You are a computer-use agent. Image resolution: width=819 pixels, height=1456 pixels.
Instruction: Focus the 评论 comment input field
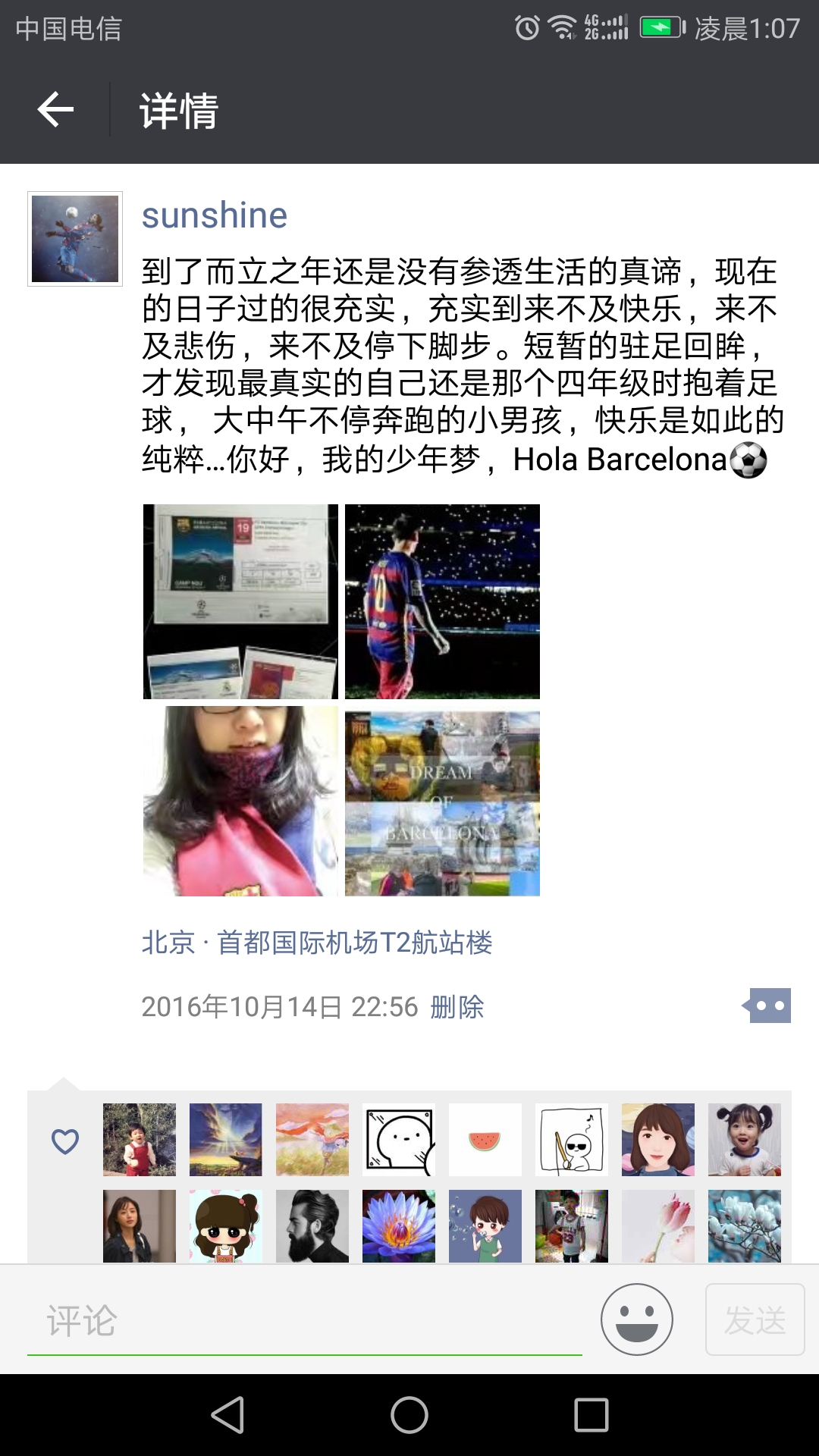coord(303,1321)
